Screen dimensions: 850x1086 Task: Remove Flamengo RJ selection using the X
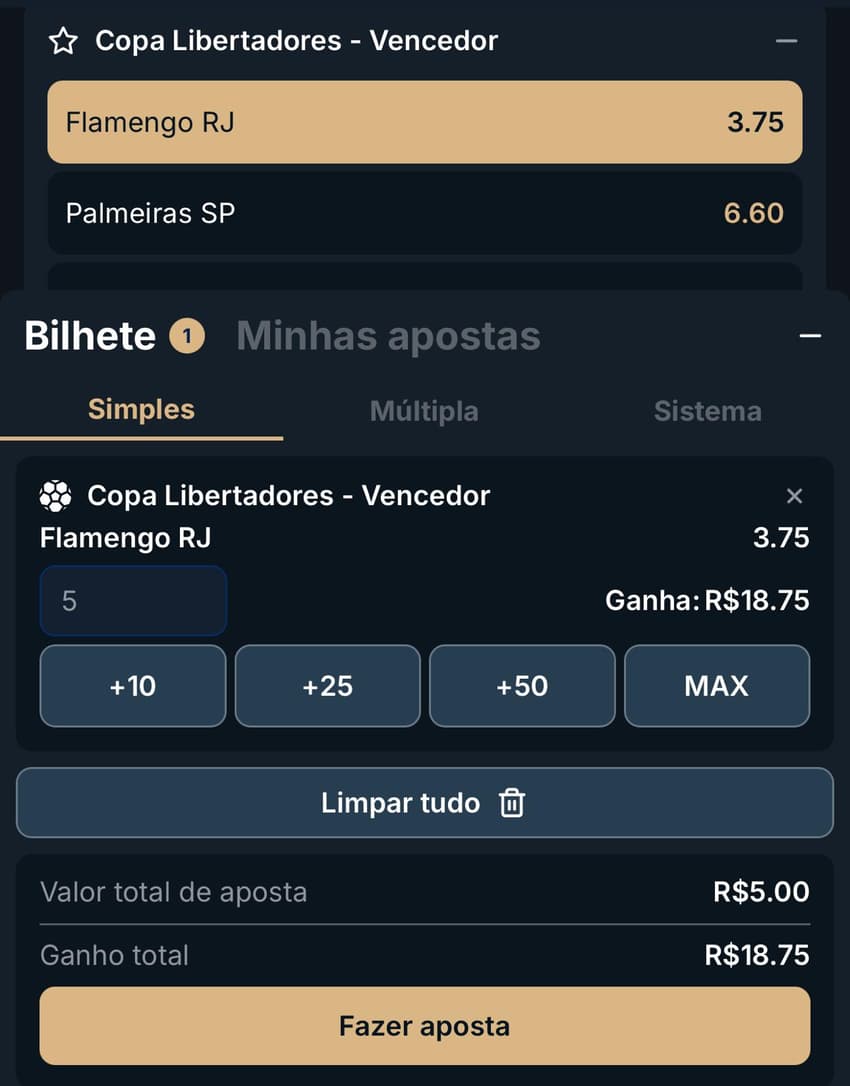click(x=794, y=495)
